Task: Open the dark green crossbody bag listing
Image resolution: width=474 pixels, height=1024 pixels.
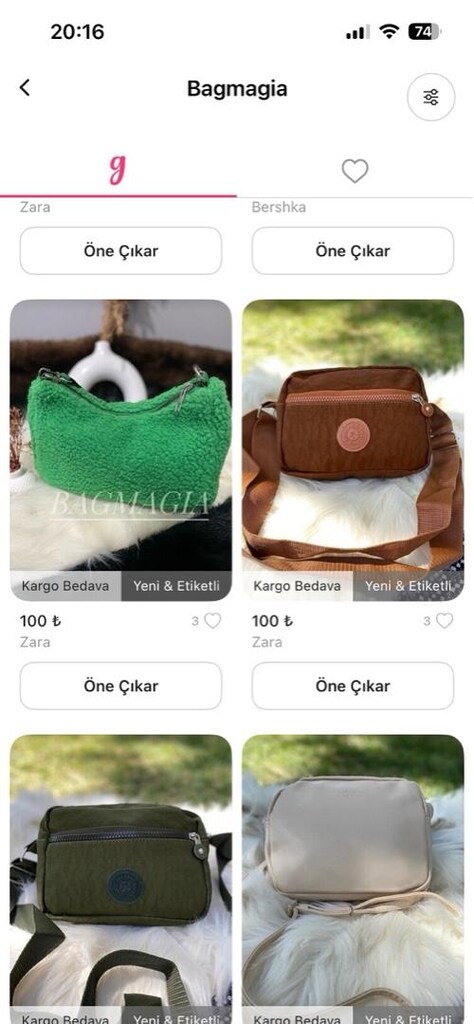Action: click(121, 879)
